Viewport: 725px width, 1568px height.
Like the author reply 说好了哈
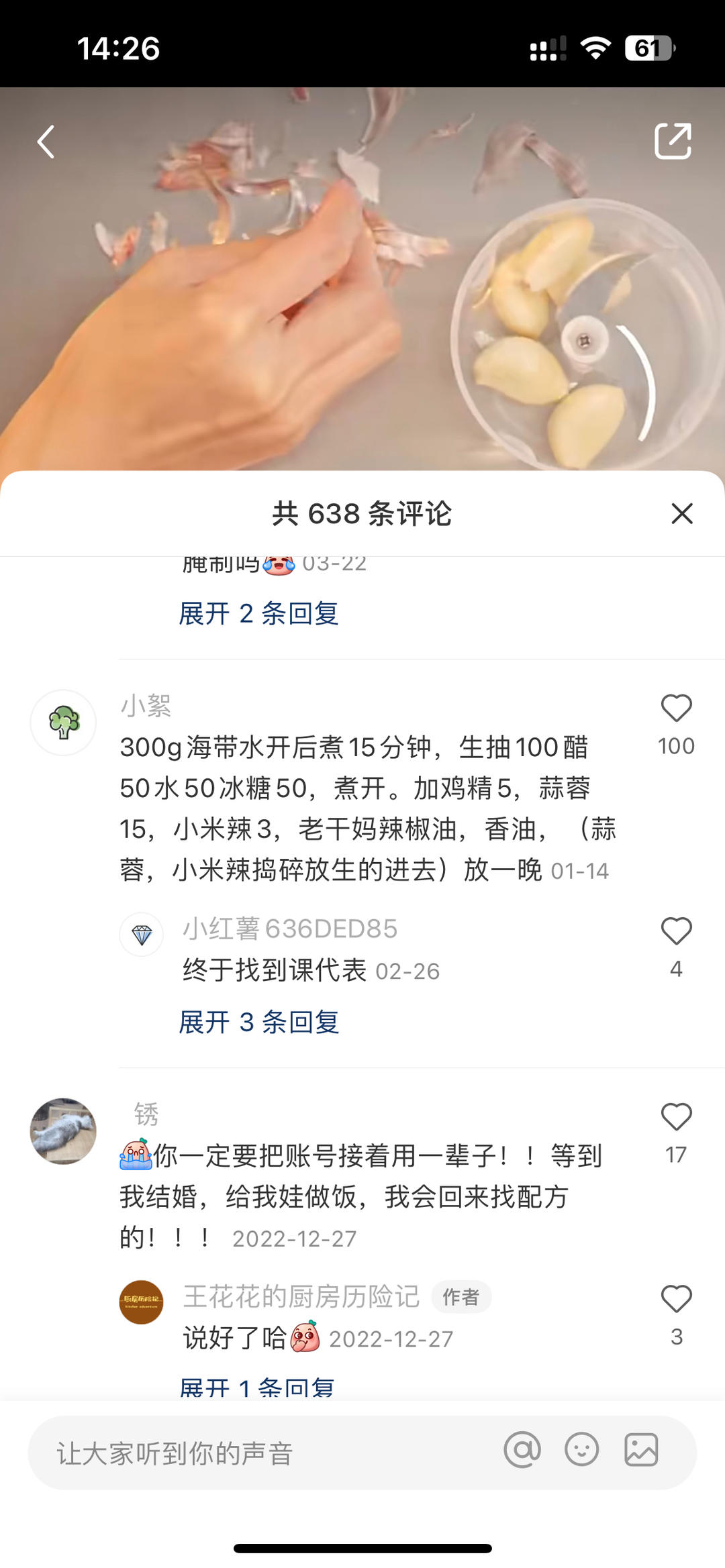pos(676,1299)
